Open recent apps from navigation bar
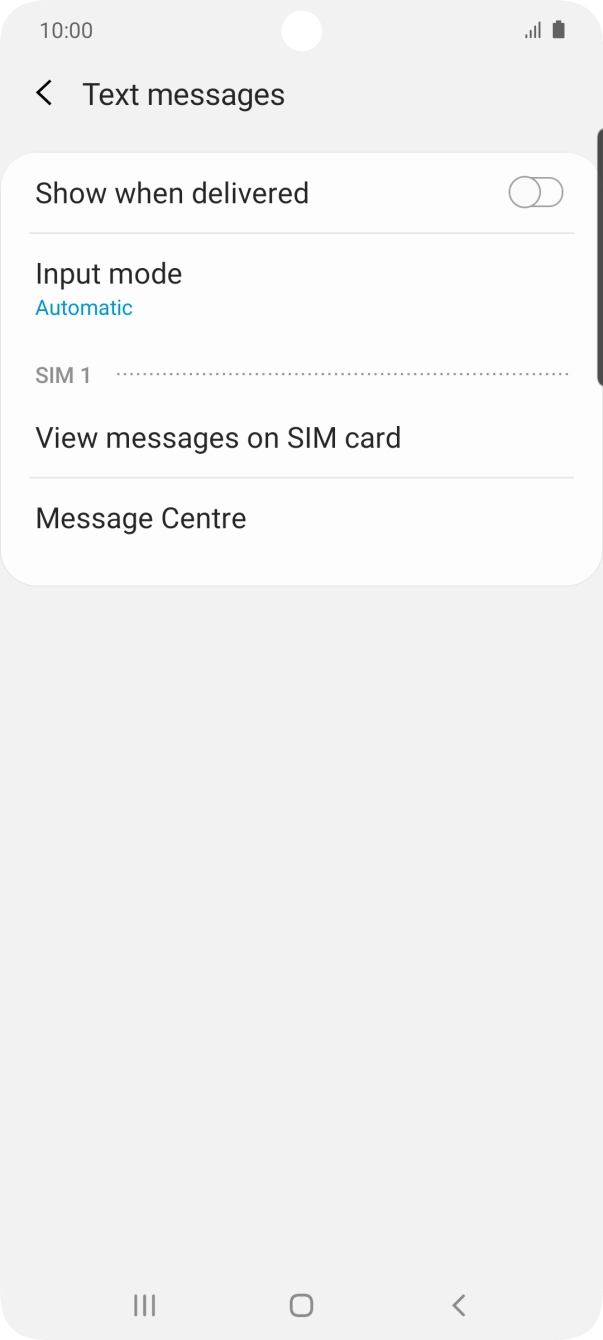 click(x=145, y=1304)
